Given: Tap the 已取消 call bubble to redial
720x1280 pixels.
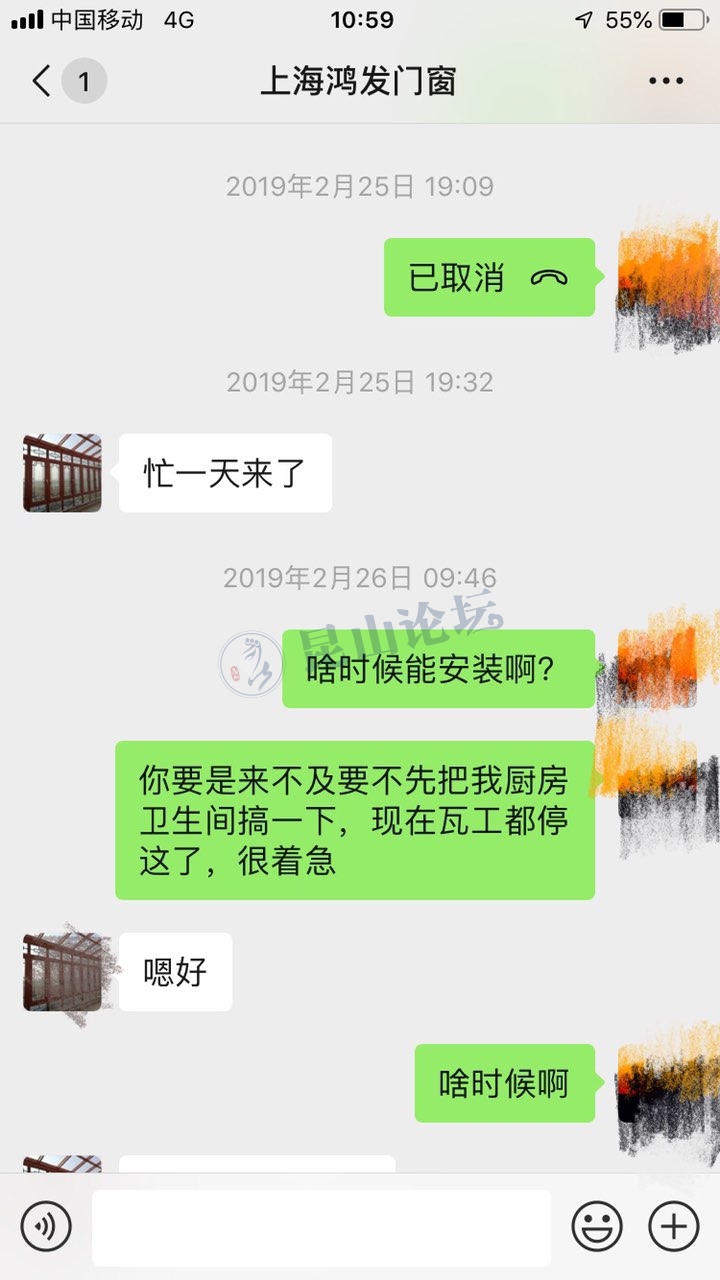Looking at the screenshot, I should [x=489, y=278].
